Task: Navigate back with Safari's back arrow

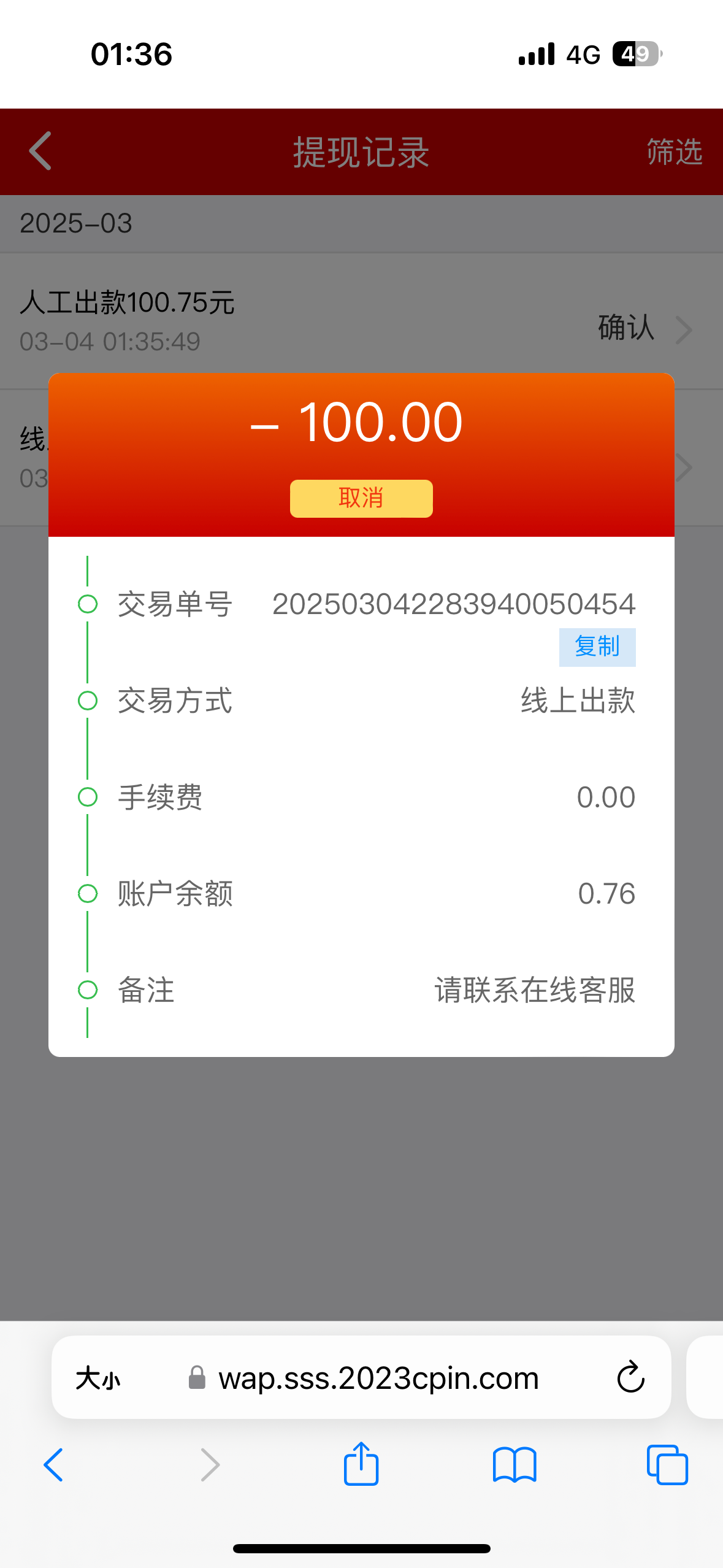Action: [x=53, y=1465]
